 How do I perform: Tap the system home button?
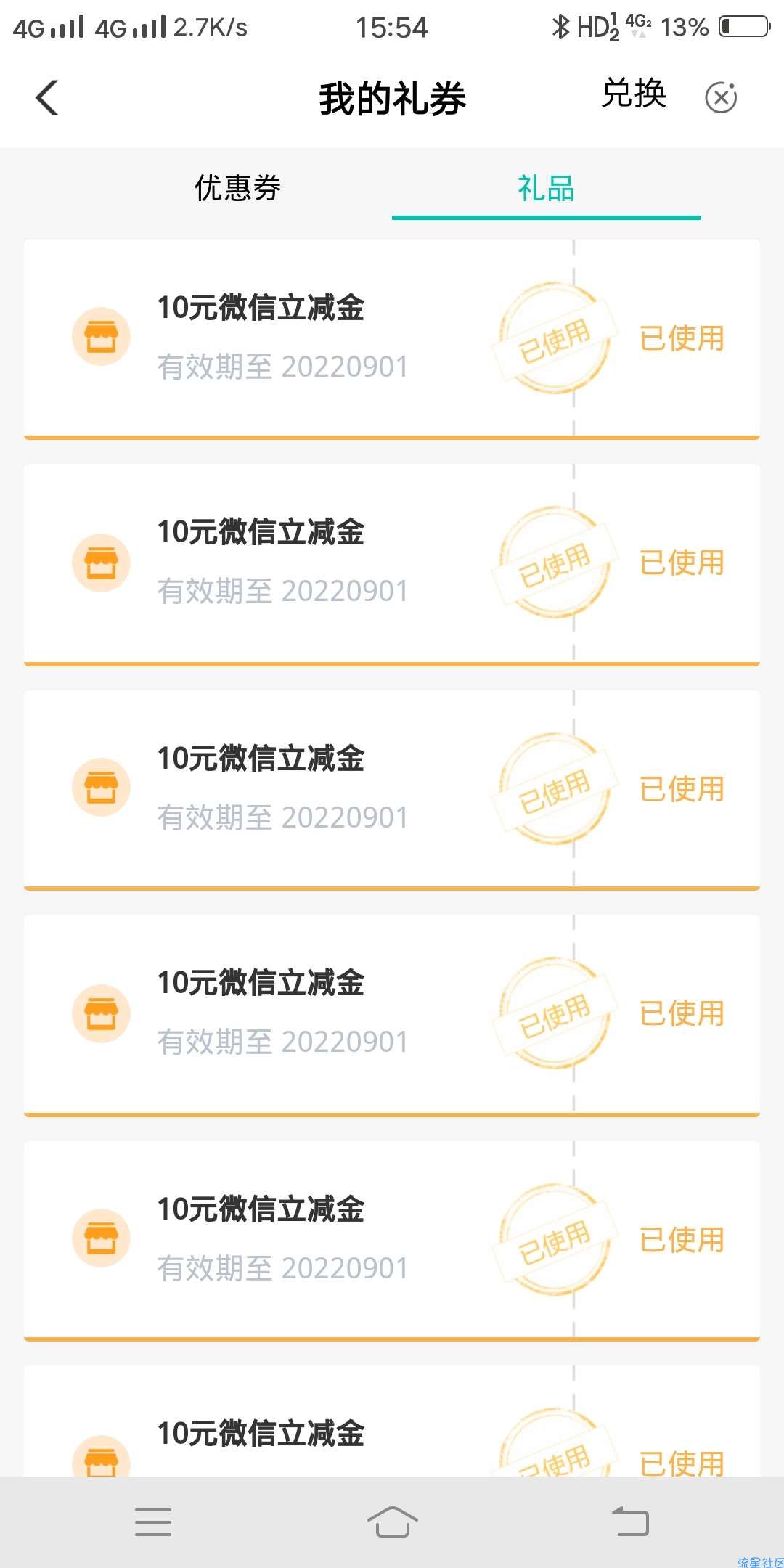point(392,1522)
